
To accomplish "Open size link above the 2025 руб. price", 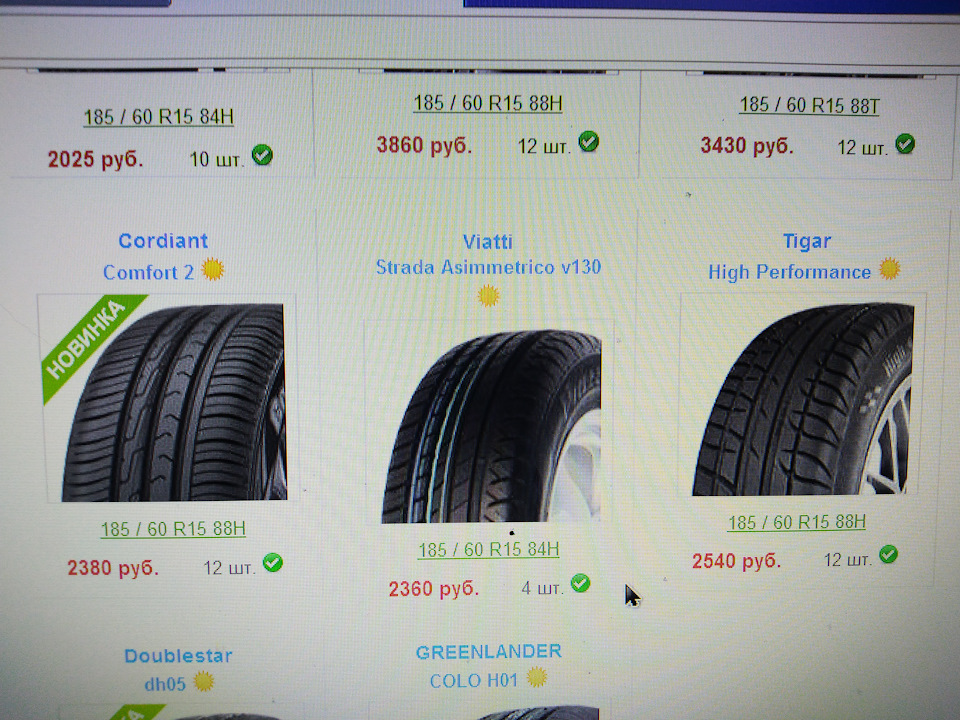I will pos(158,118).
